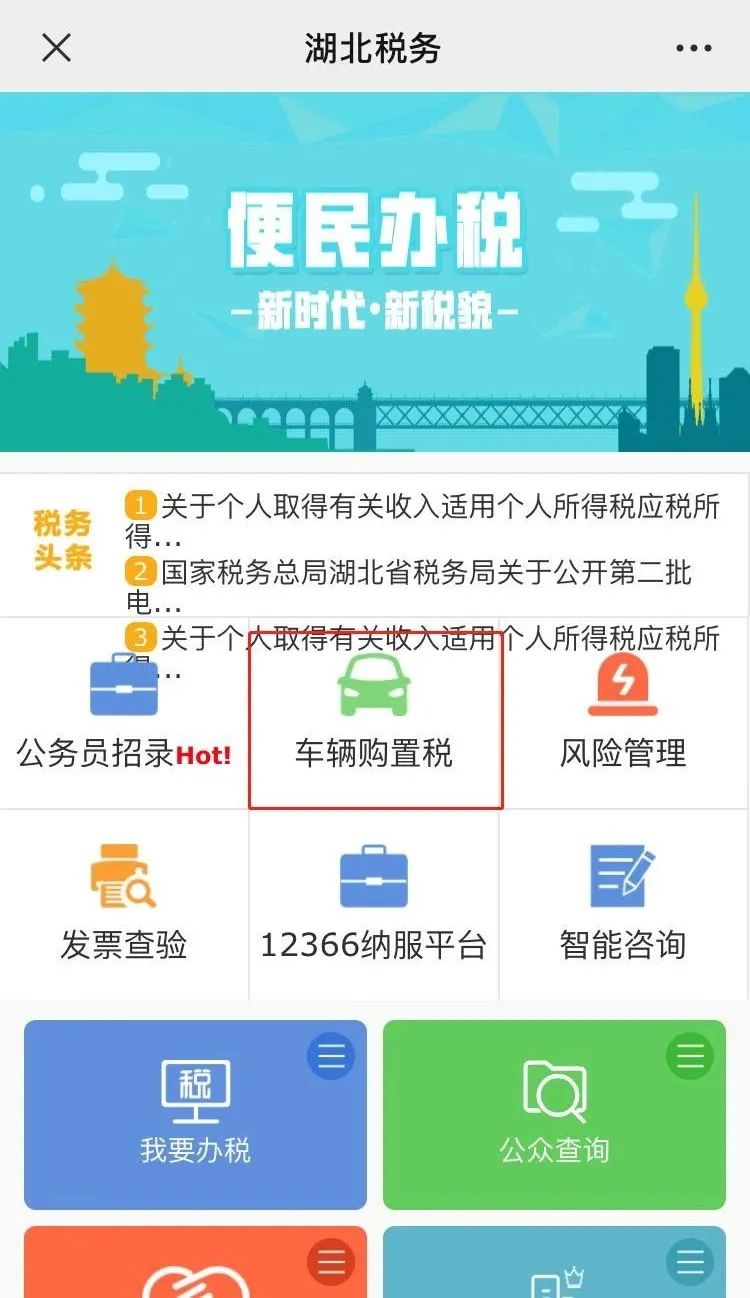Open 公务员招录
This screenshot has width=750, height=1298.
click(x=124, y=713)
